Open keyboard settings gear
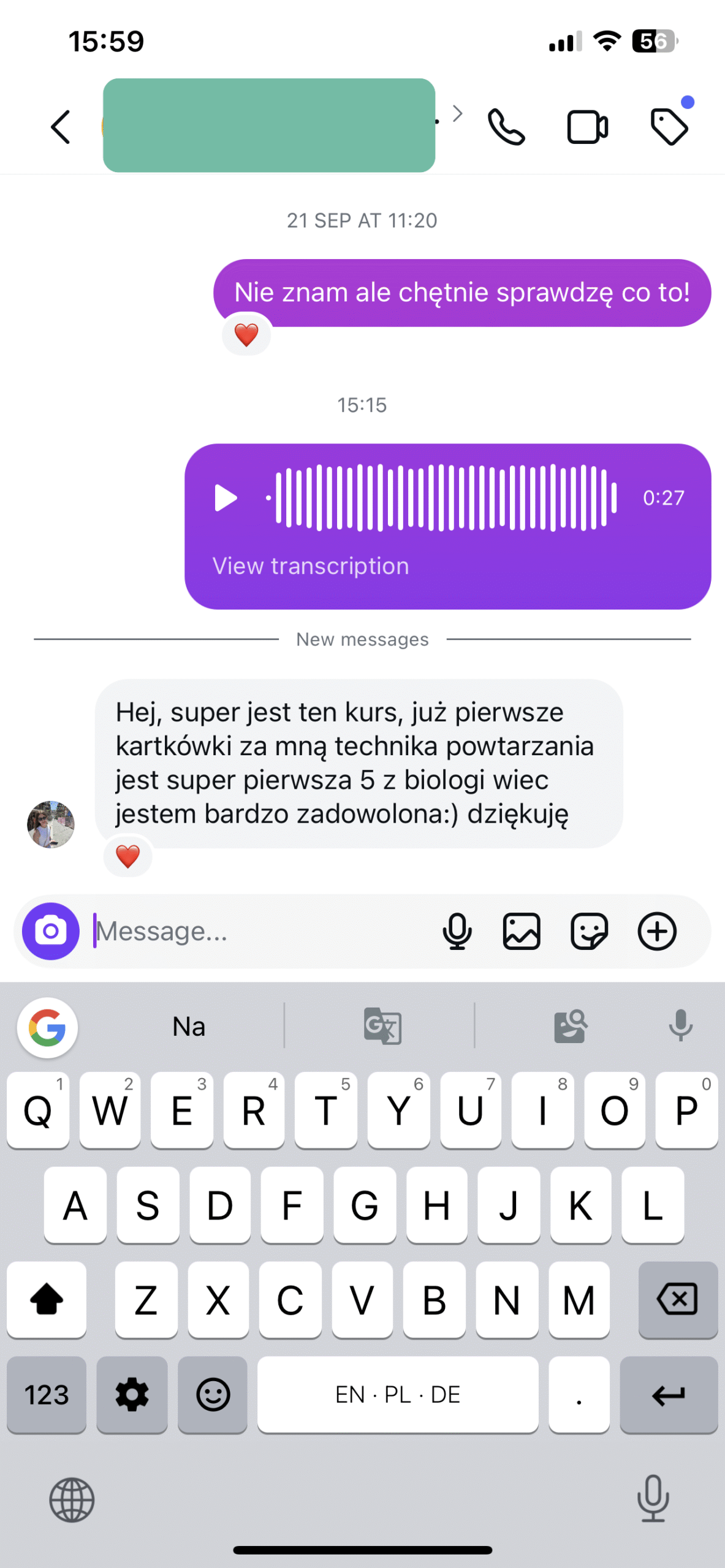Image resolution: width=725 pixels, height=1568 pixels. (x=132, y=1395)
